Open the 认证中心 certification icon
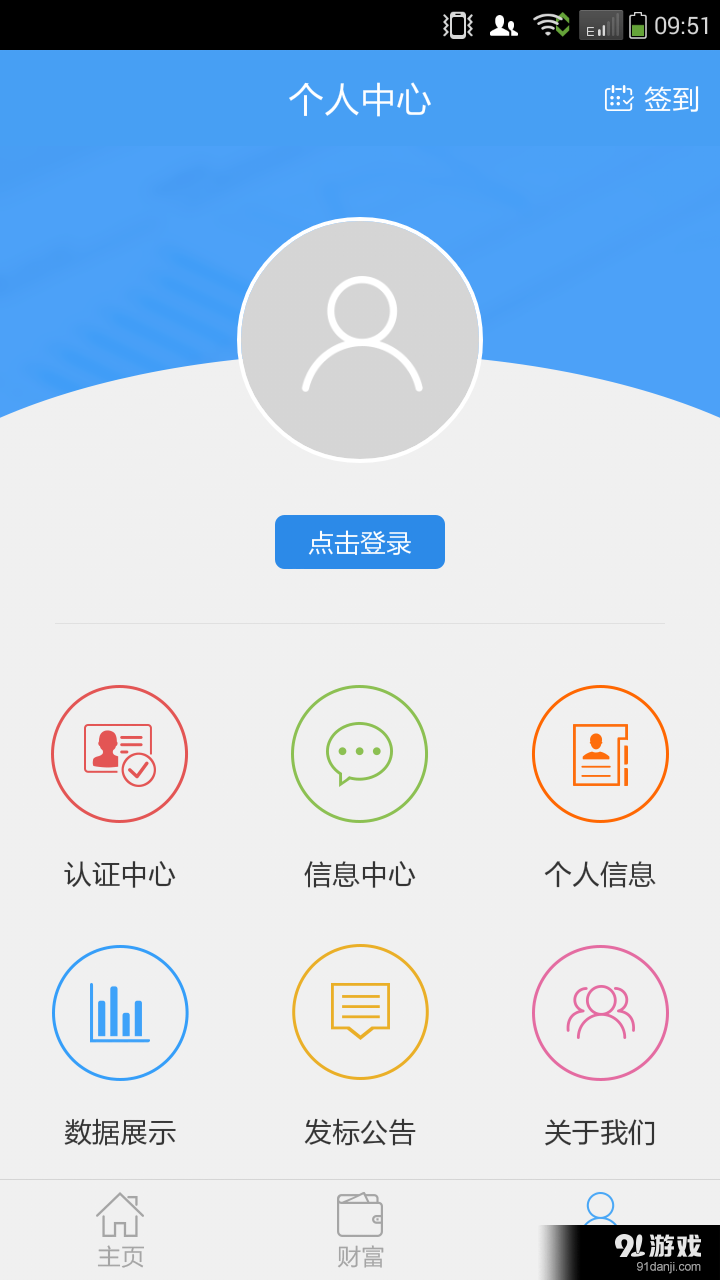Screen dimensions: 720x1280 [x=119, y=754]
